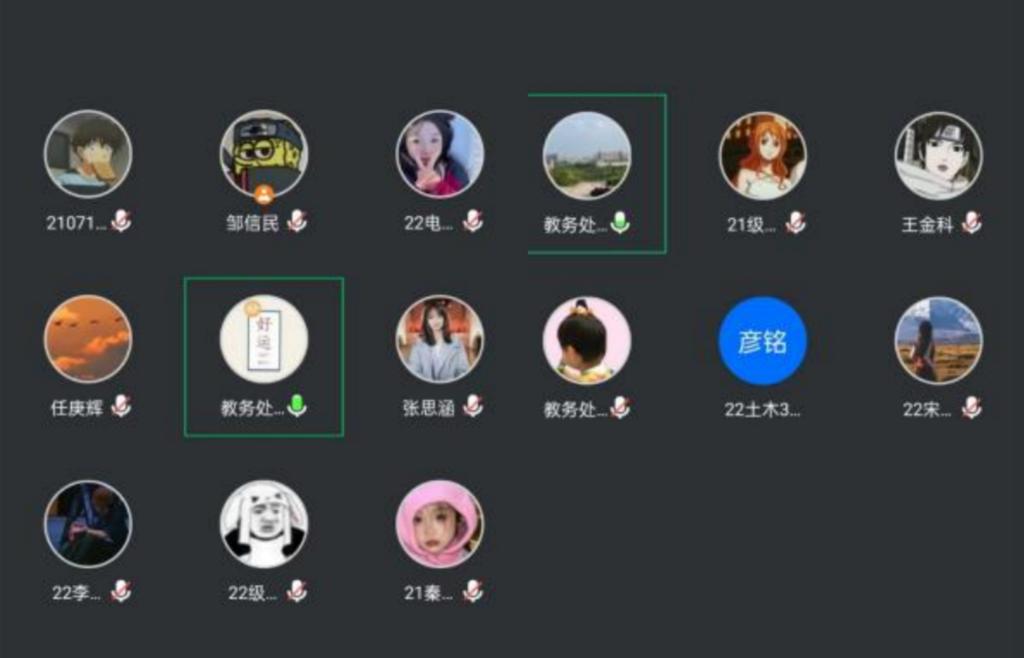Tap the 22李 participant tile
This screenshot has height=658, width=1024.
88,524
